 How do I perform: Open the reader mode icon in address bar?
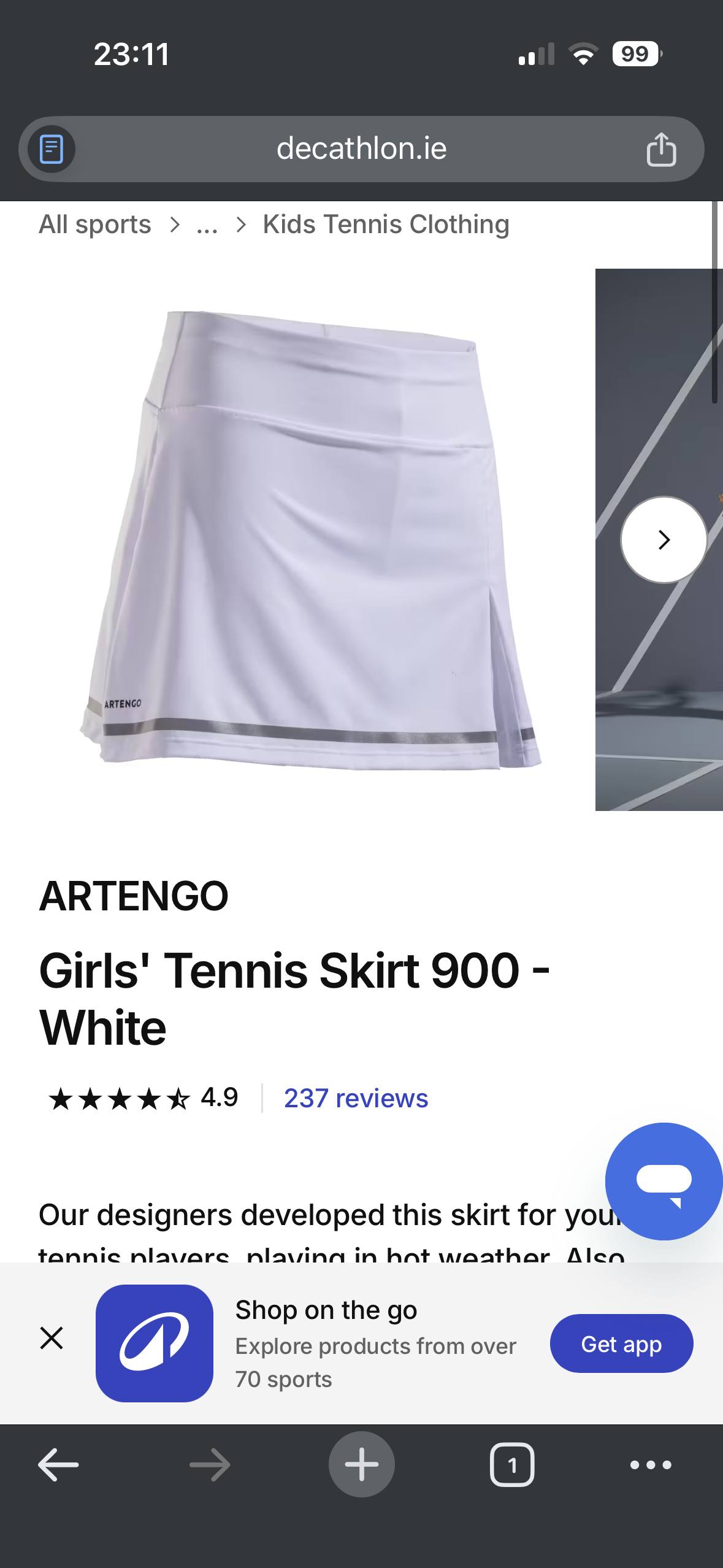[52, 149]
